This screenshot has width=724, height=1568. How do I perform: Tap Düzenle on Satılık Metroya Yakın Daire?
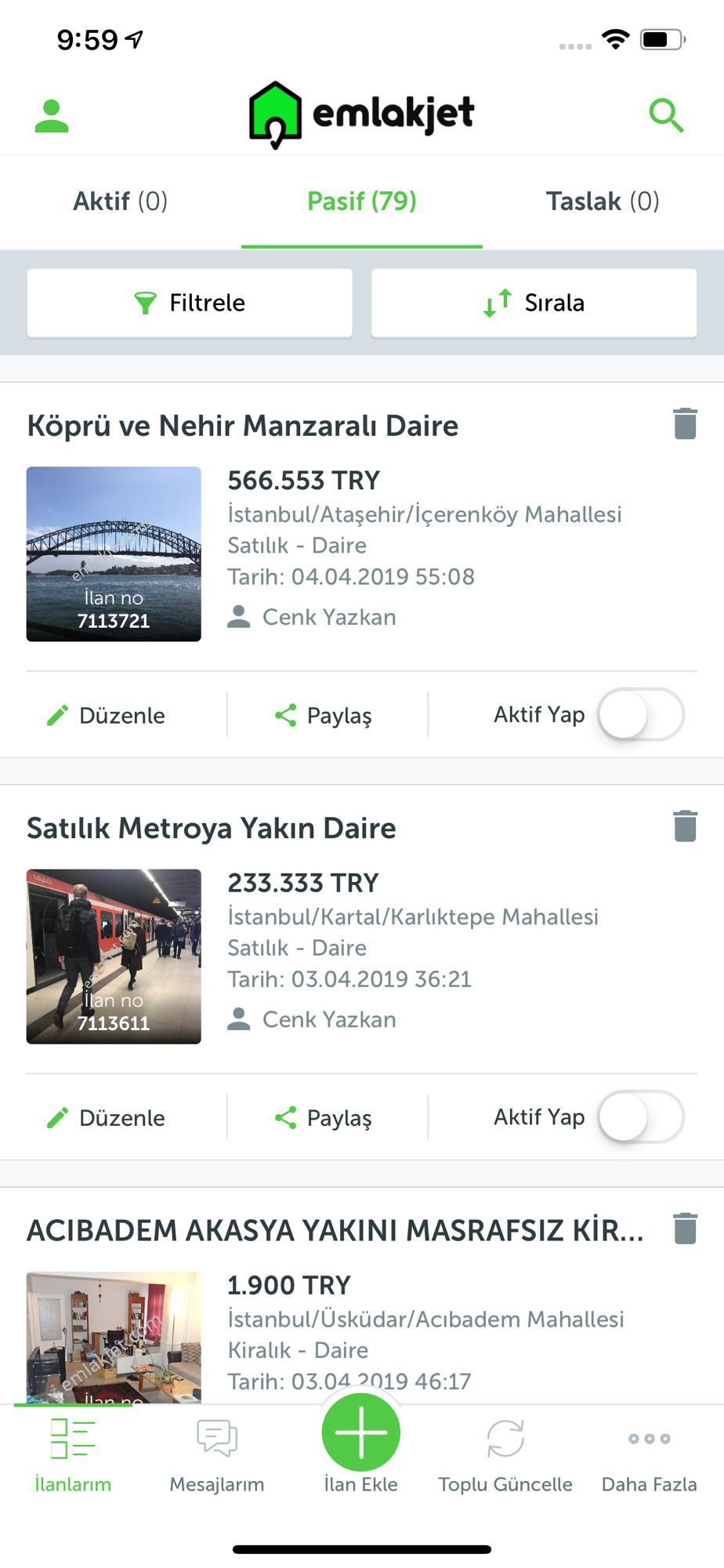coord(107,1117)
